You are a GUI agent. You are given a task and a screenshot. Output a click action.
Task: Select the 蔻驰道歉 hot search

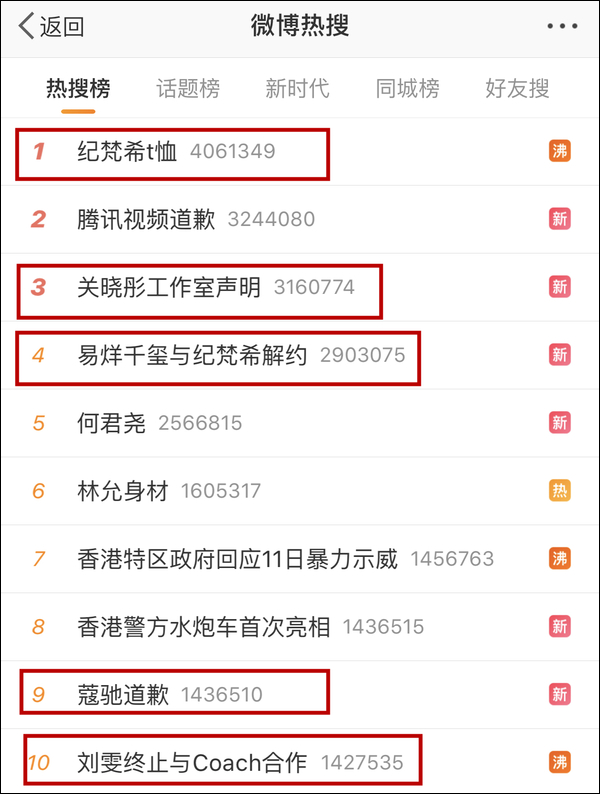click(x=123, y=694)
